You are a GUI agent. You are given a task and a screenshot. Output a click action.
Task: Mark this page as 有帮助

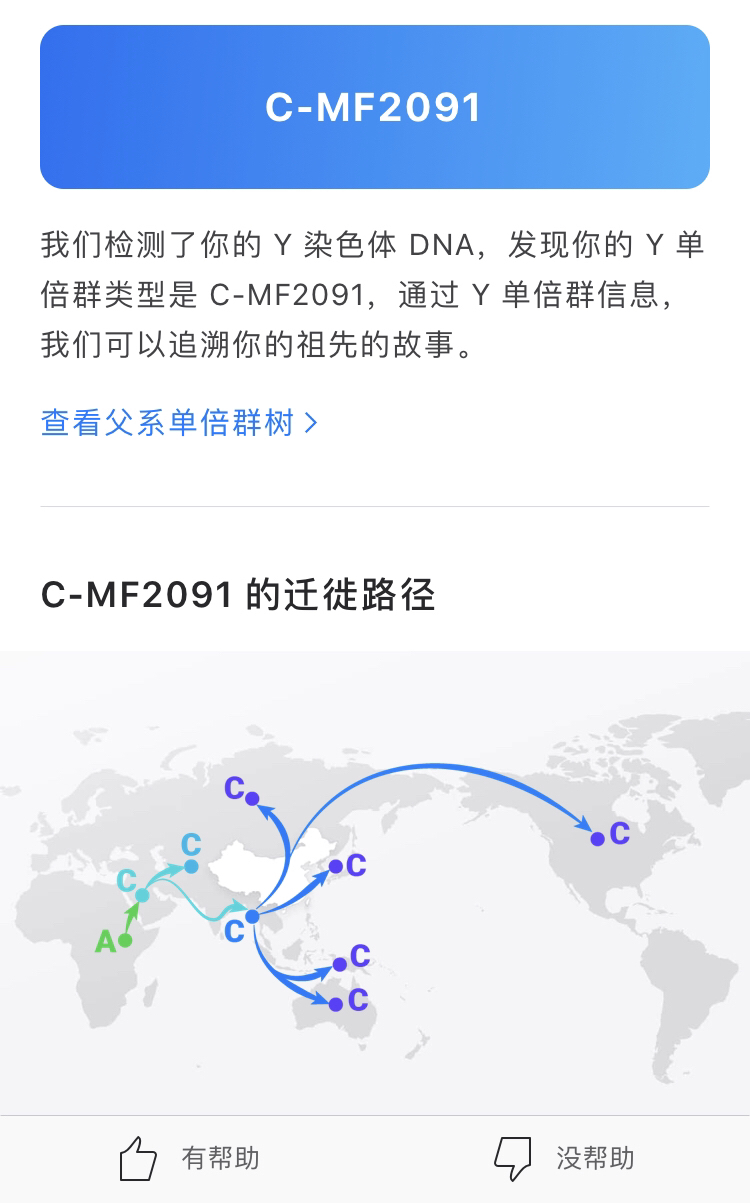pos(188,1159)
